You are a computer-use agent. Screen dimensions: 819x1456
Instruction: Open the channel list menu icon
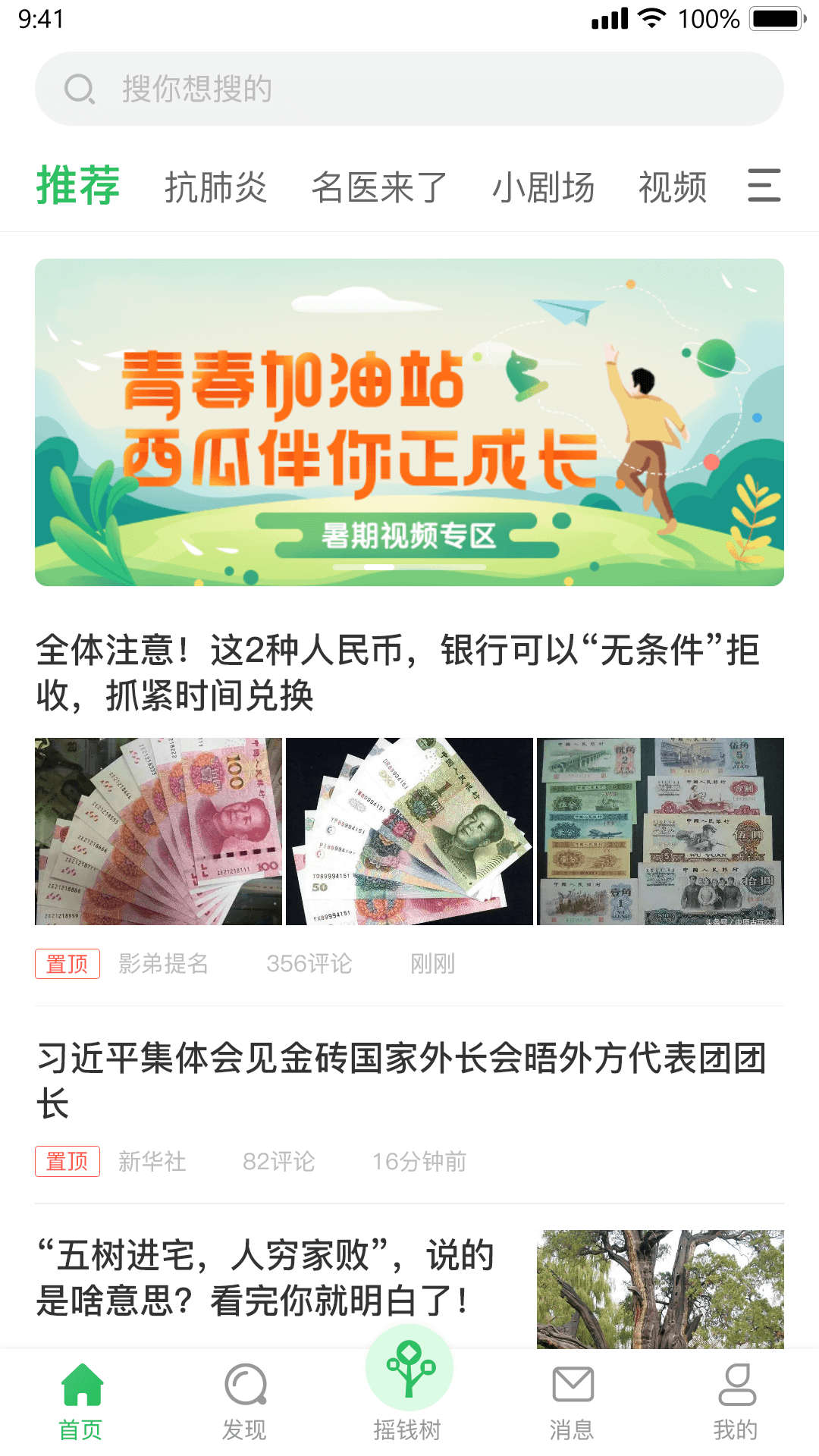coord(764,186)
